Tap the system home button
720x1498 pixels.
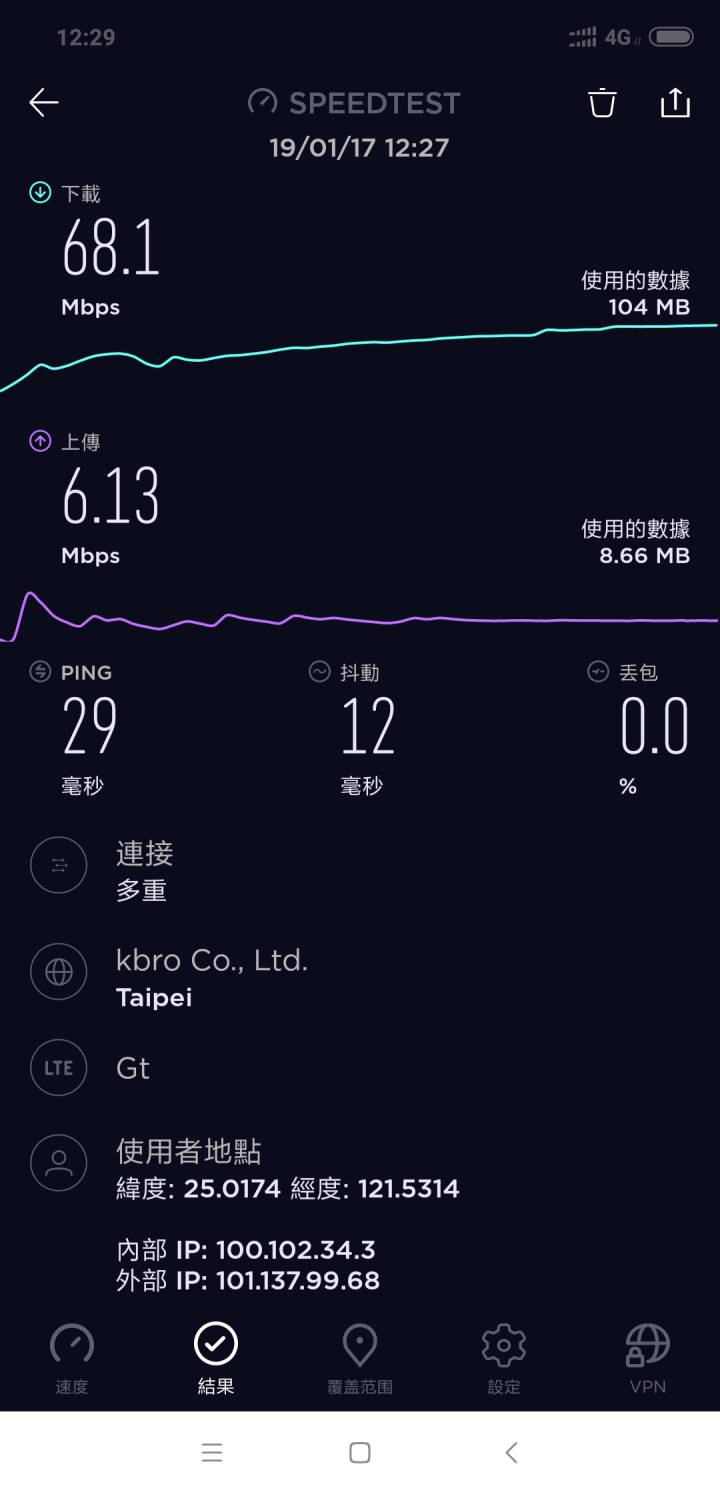point(360,1453)
